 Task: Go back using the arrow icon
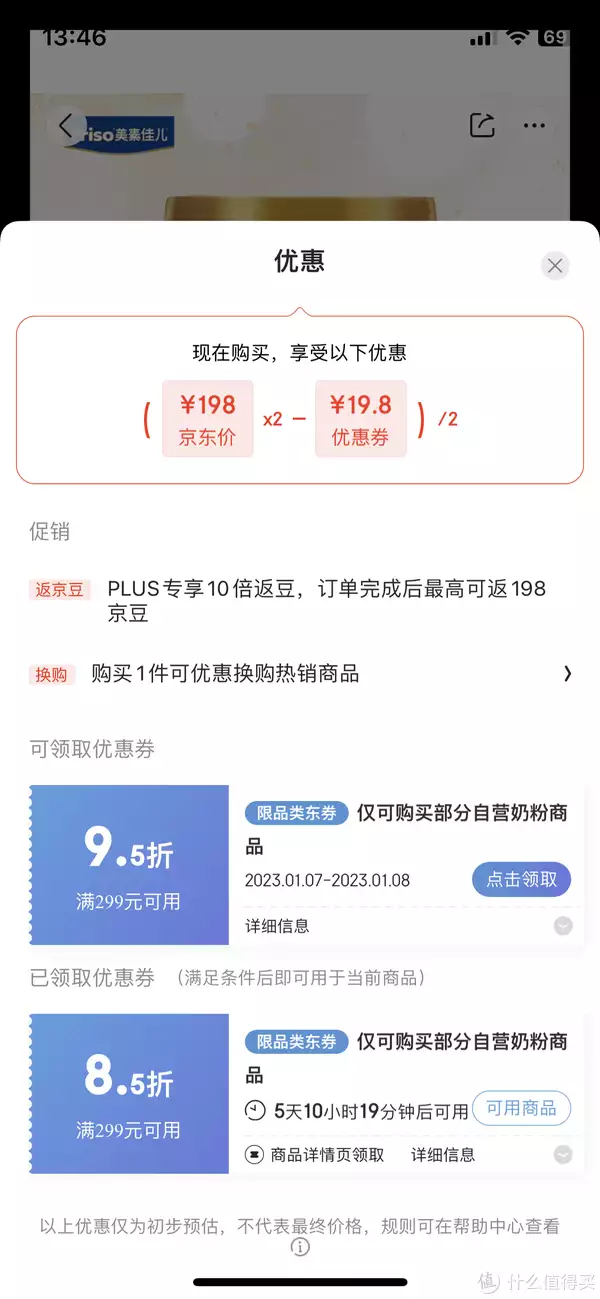[66, 126]
